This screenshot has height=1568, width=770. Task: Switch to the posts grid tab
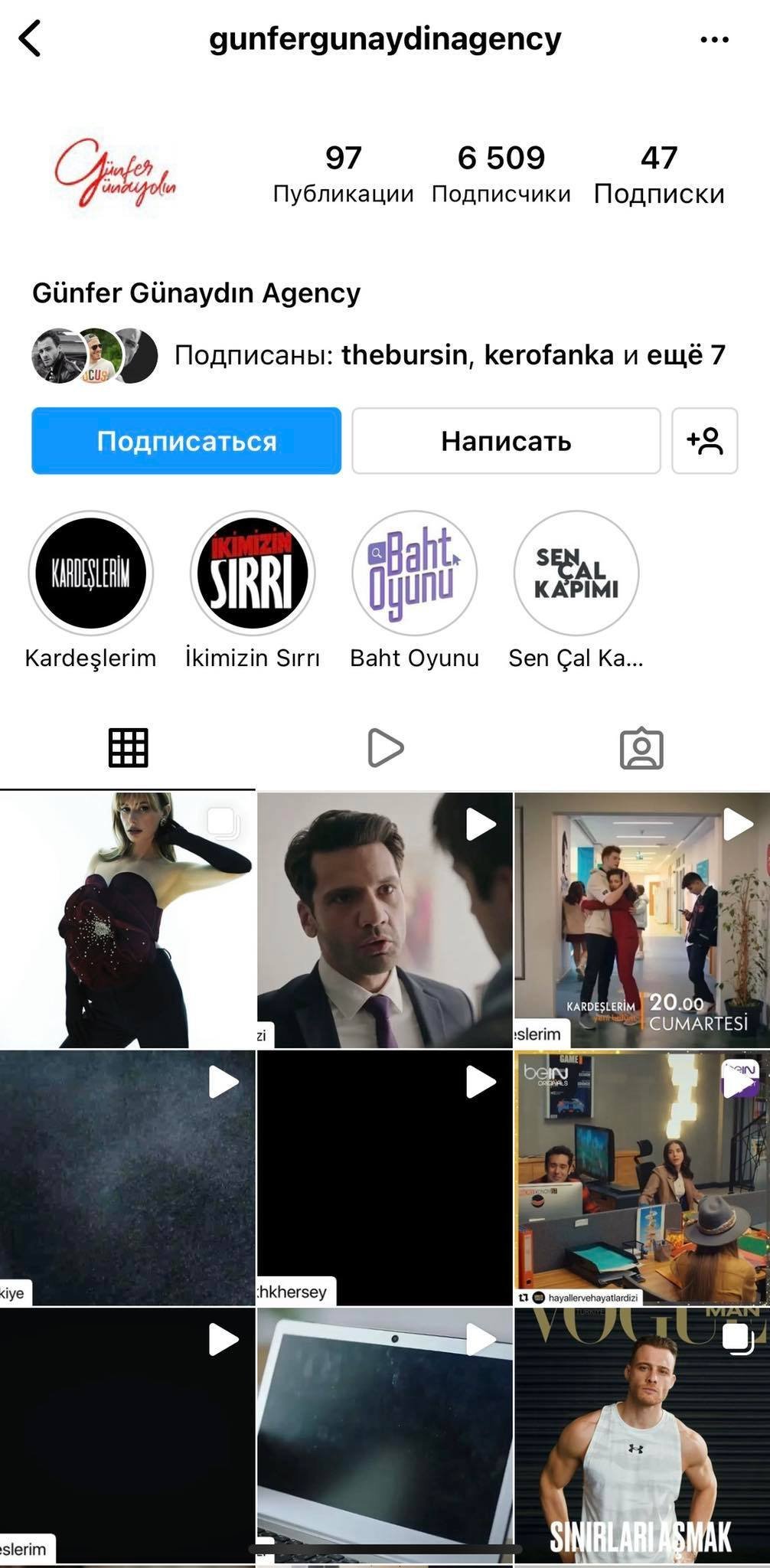coord(128,747)
